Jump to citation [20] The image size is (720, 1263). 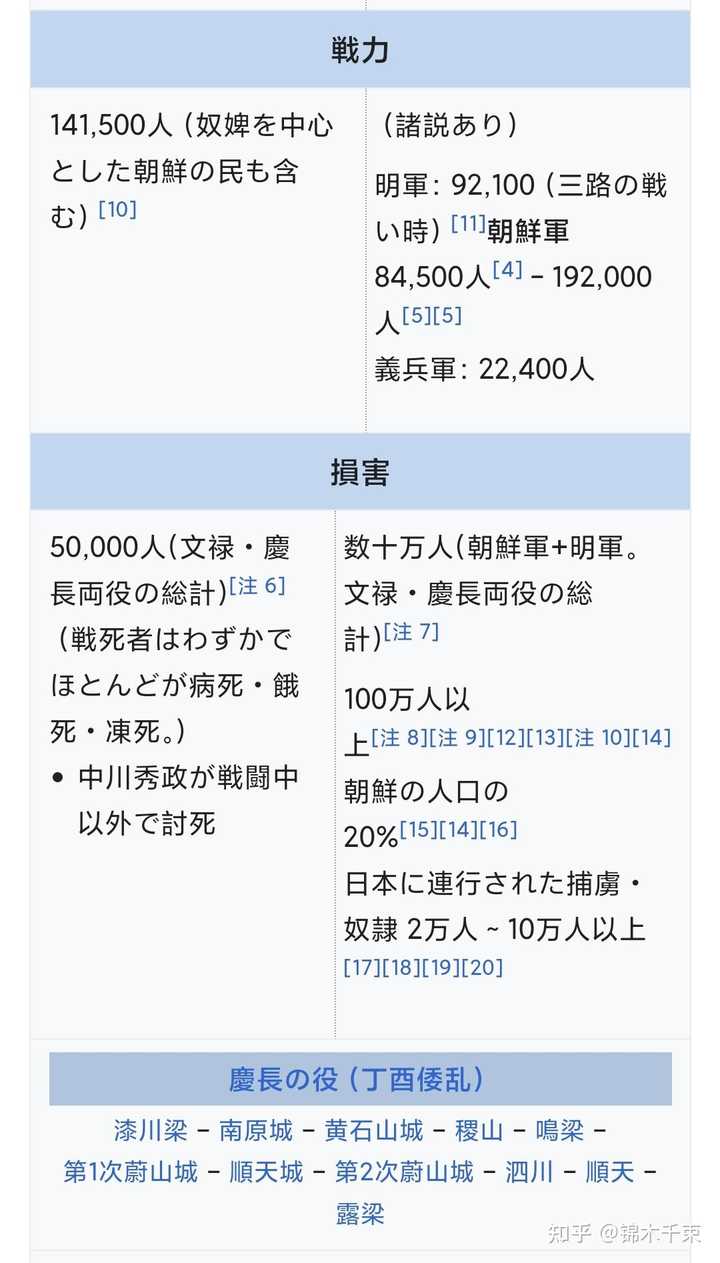tap(483, 967)
